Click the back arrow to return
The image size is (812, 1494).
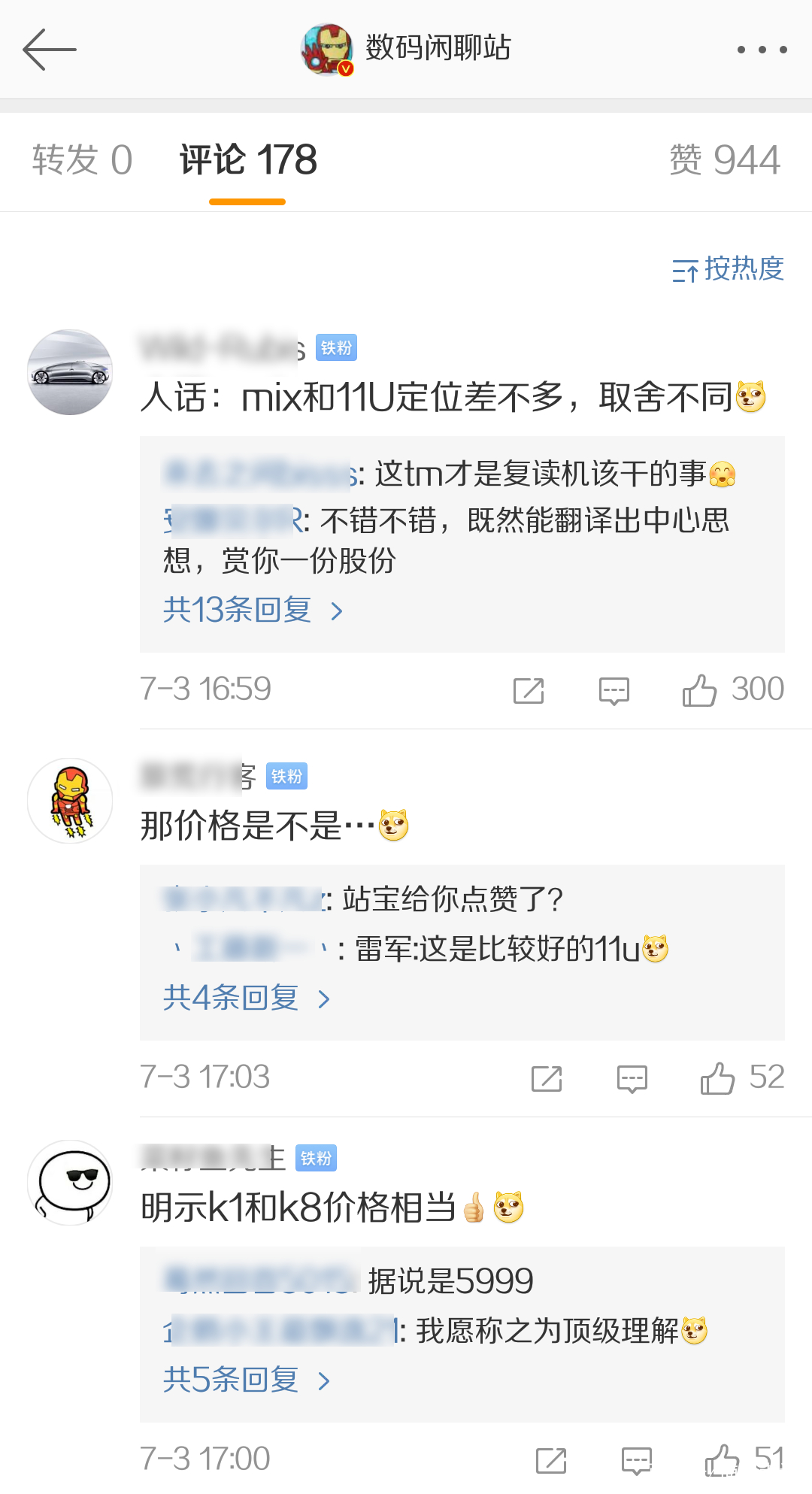[x=50, y=49]
